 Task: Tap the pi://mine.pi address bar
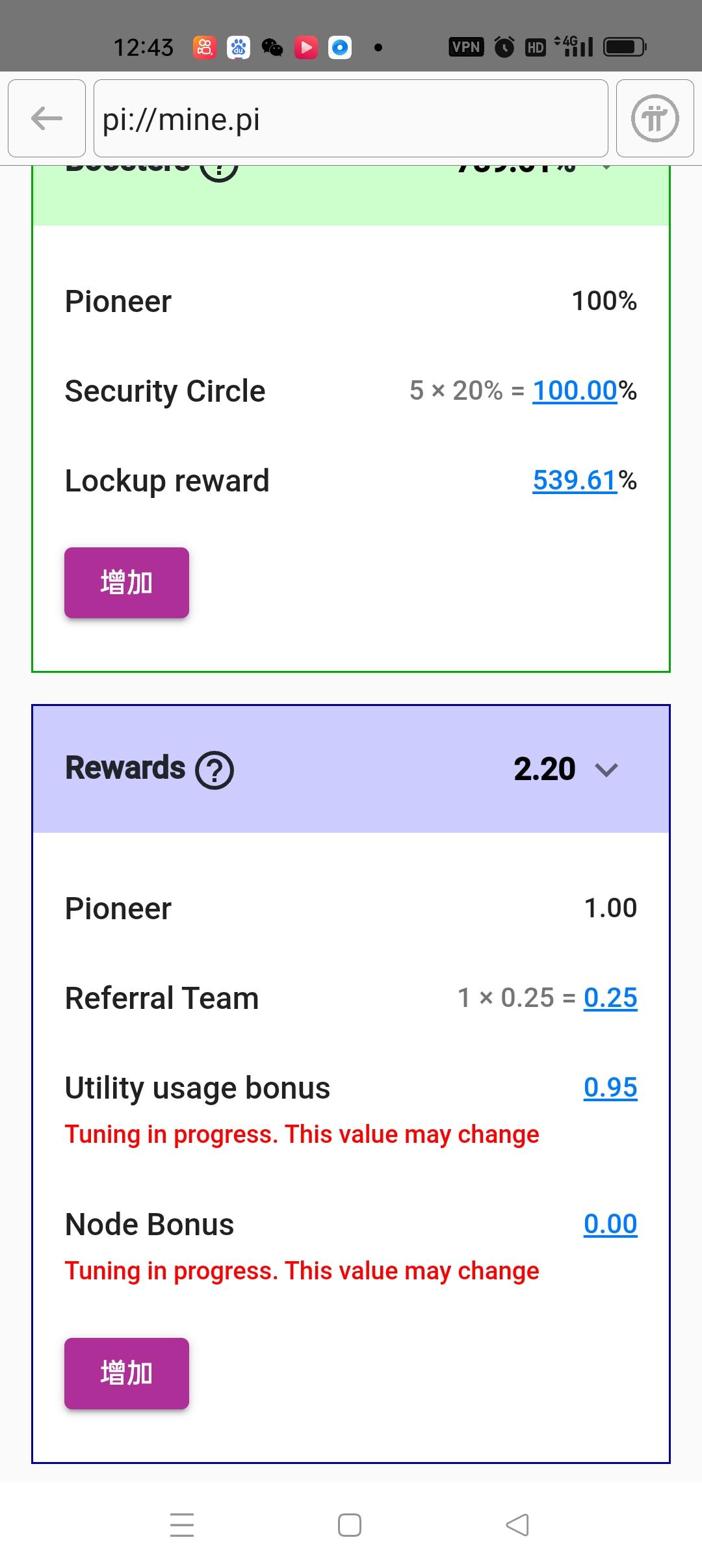[x=351, y=118]
